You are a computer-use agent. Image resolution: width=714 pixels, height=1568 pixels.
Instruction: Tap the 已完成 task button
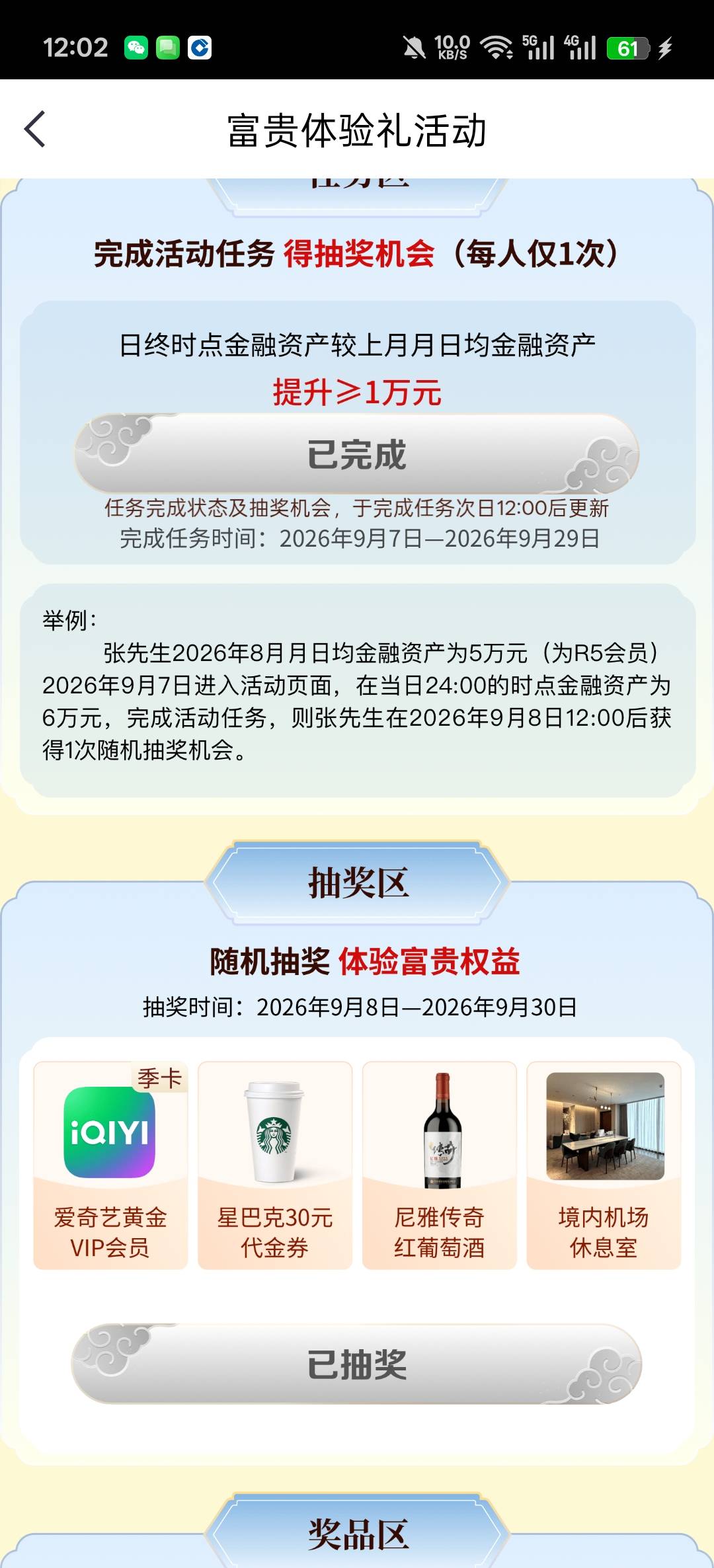[x=356, y=453]
